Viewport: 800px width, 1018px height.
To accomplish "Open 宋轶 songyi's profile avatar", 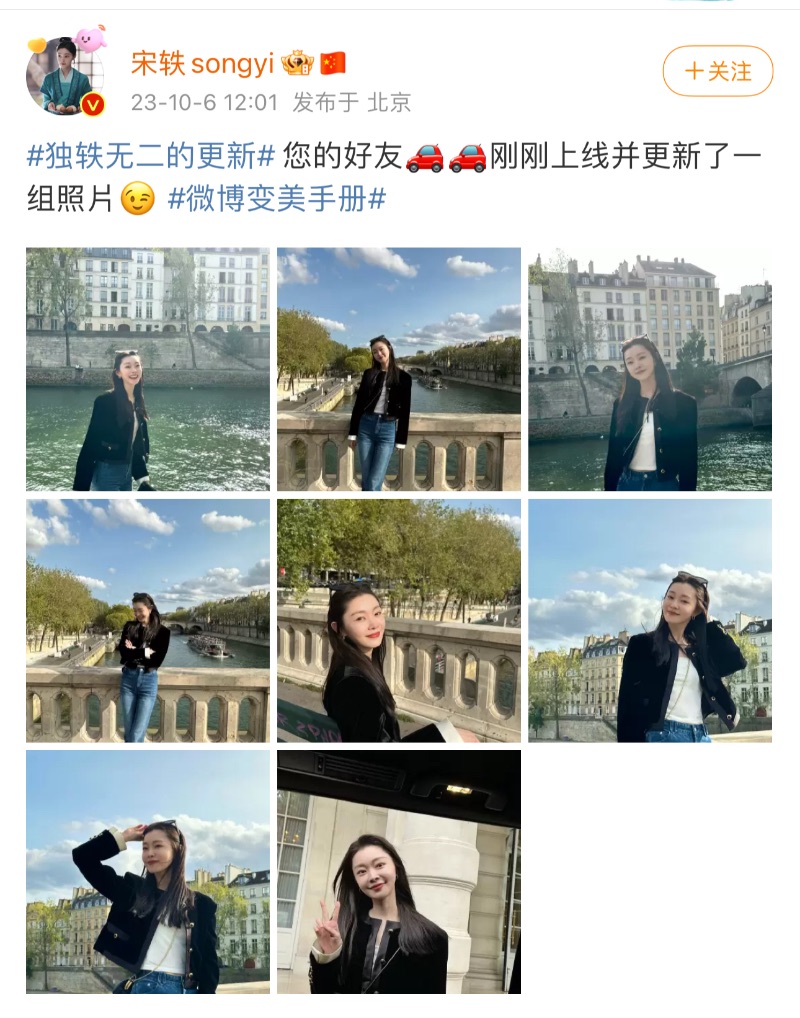I will [x=66, y=77].
